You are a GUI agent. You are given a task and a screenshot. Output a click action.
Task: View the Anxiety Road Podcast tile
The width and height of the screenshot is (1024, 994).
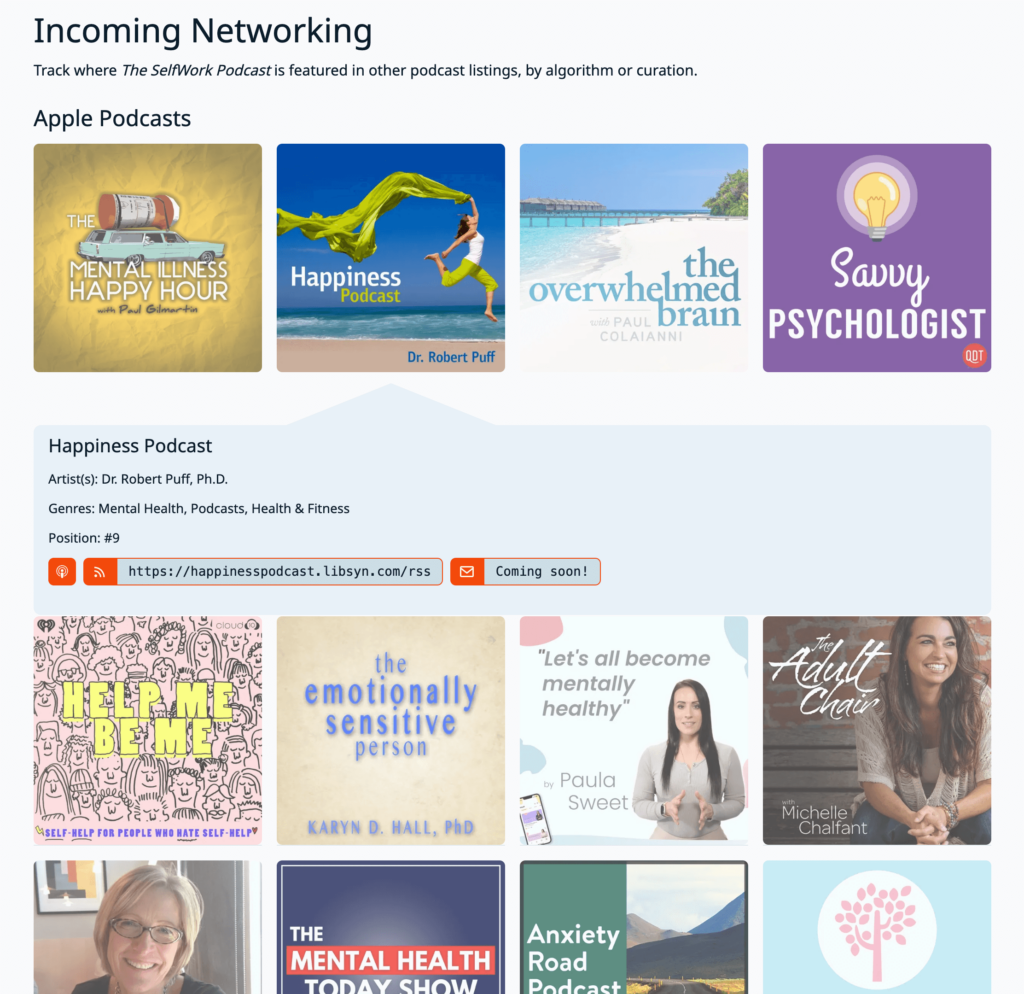pos(633,927)
